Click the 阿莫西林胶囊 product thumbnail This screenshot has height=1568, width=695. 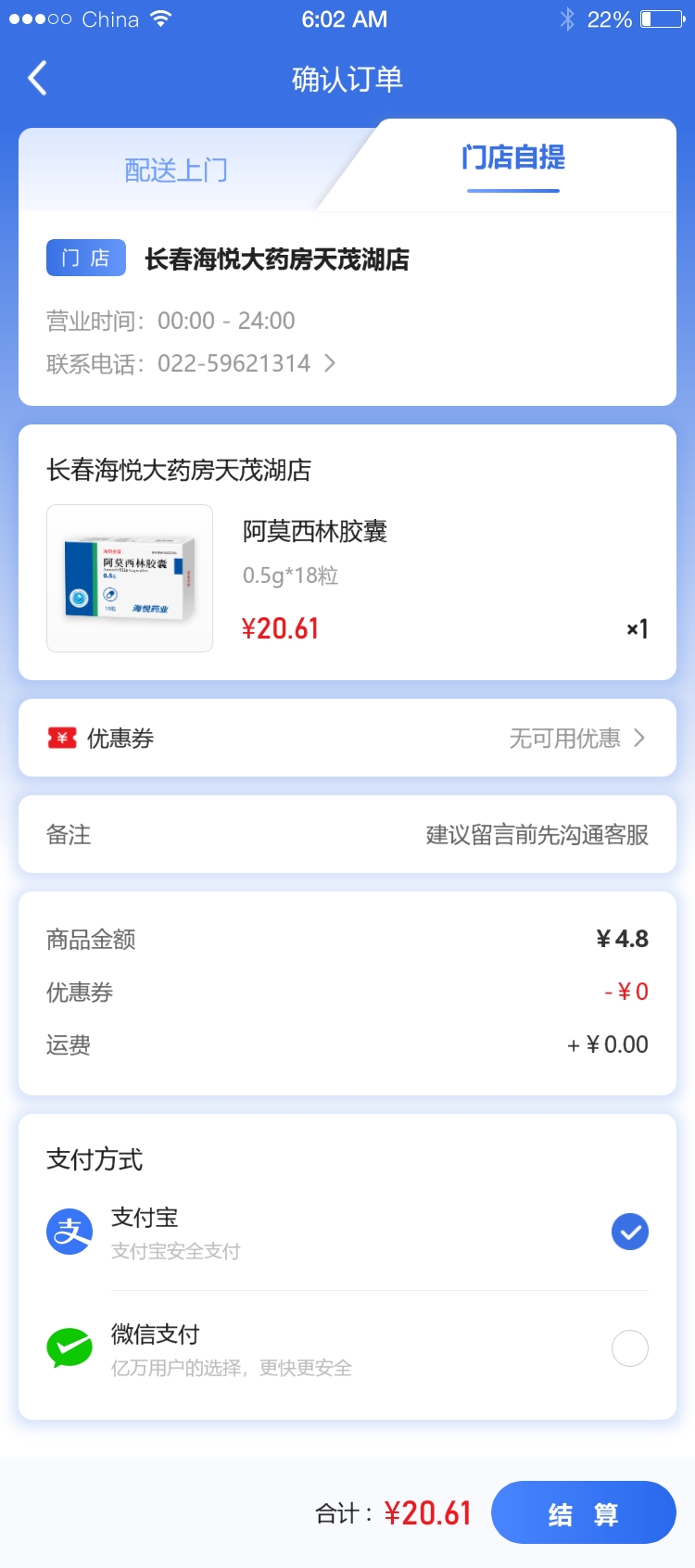tap(129, 577)
